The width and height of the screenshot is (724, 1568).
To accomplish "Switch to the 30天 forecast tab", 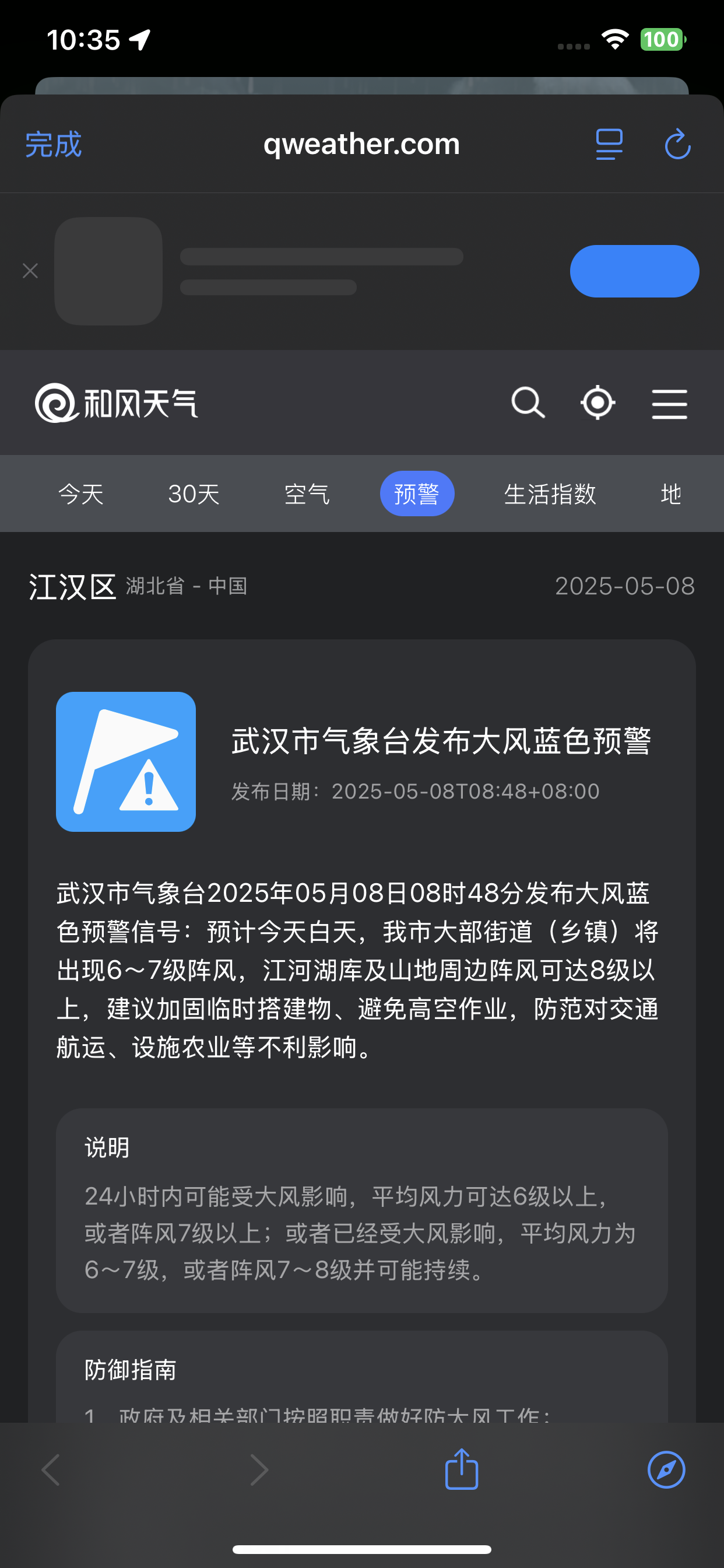I will point(194,494).
